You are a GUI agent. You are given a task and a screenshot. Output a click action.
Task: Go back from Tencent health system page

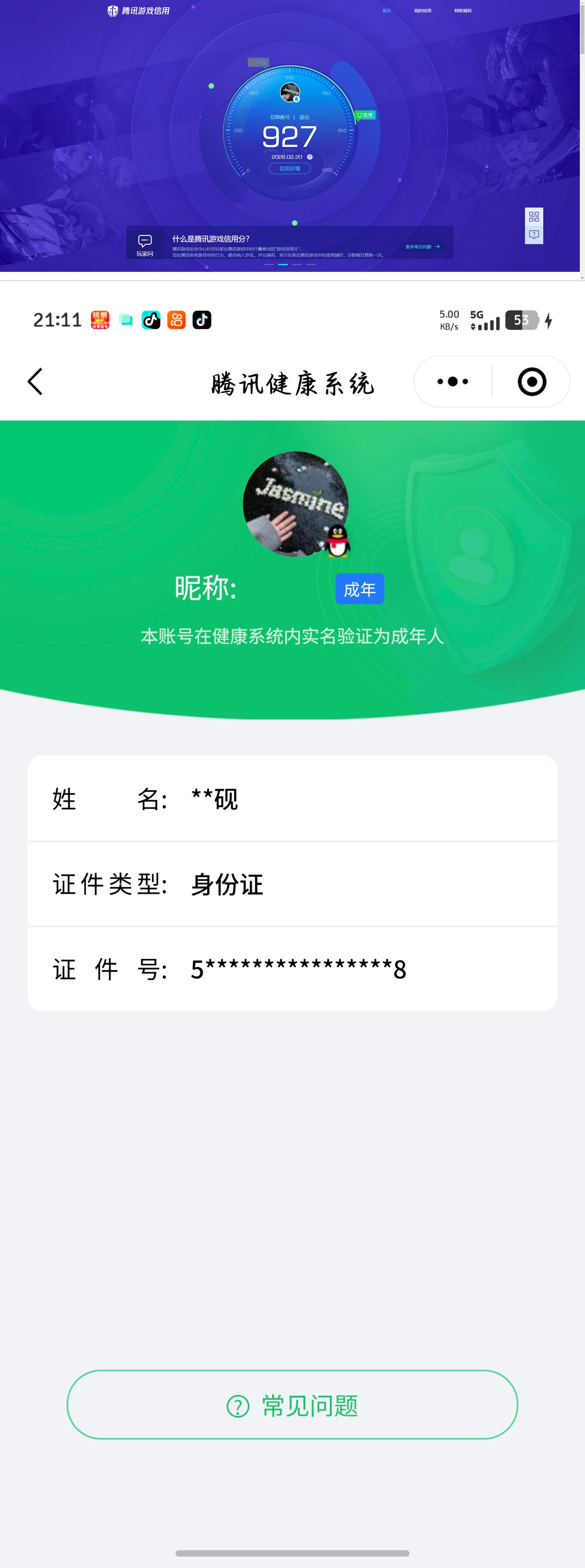(x=35, y=382)
